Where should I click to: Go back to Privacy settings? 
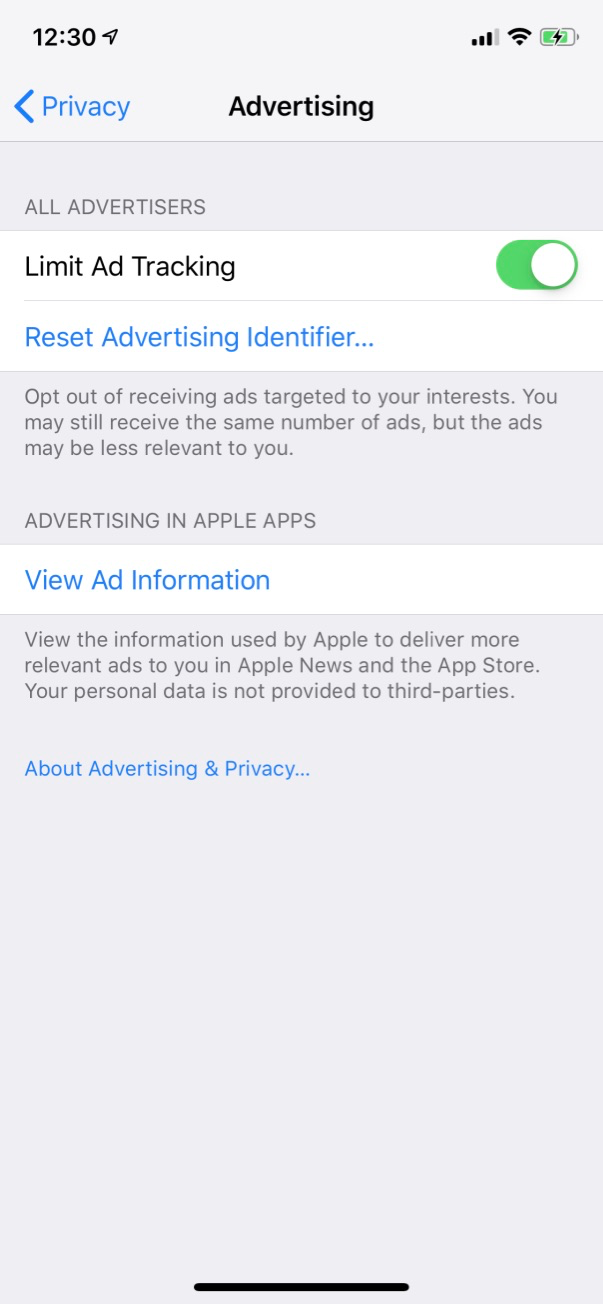pyautogui.click(x=72, y=107)
